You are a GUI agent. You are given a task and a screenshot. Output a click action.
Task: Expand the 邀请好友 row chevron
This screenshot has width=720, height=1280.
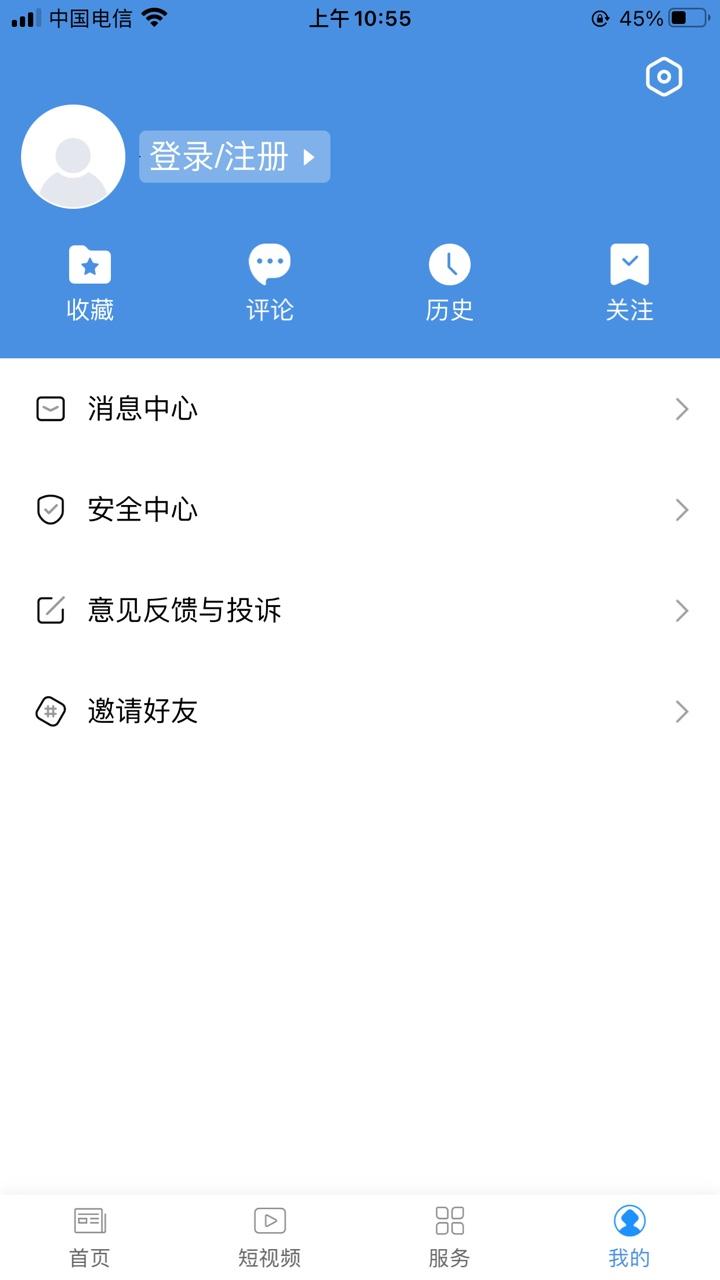pyautogui.click(x=681, y=711)
